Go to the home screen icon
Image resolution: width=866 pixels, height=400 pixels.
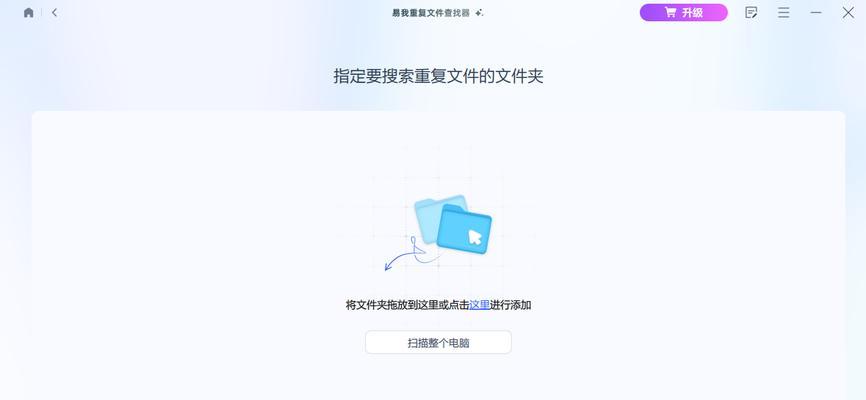[28, 13]
